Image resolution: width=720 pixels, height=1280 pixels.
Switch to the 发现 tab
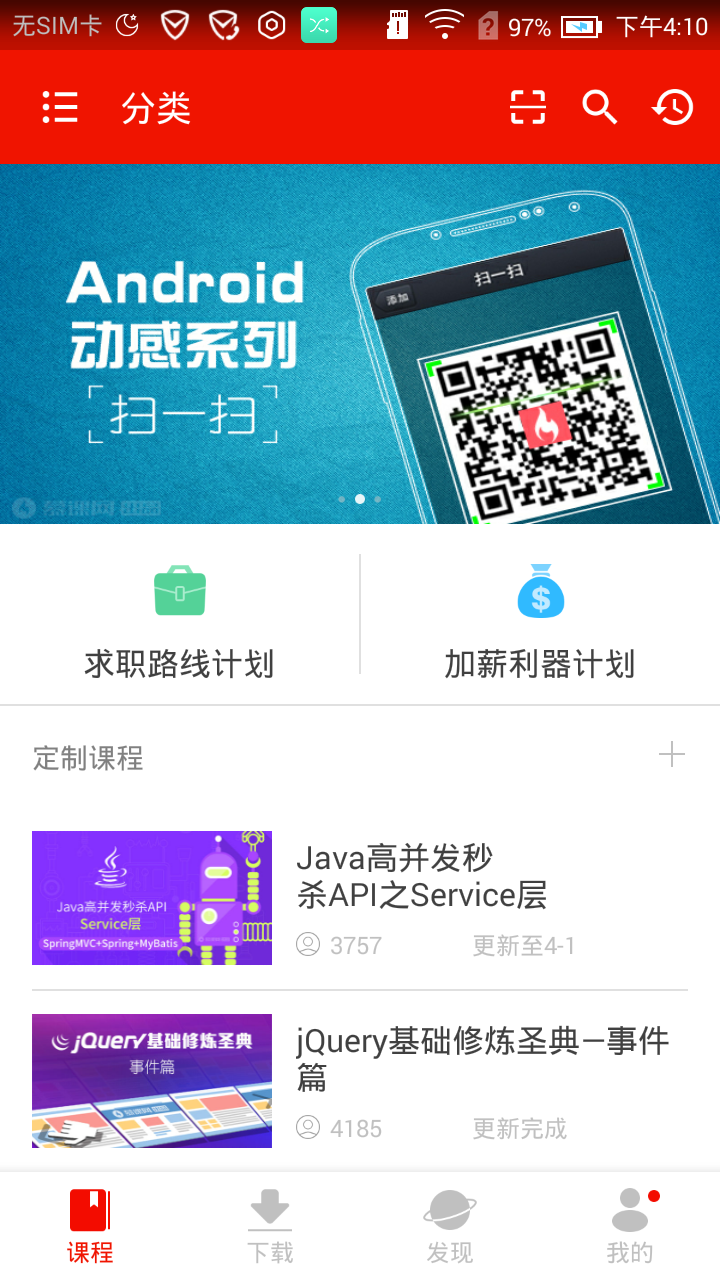tap(450, 1225)
